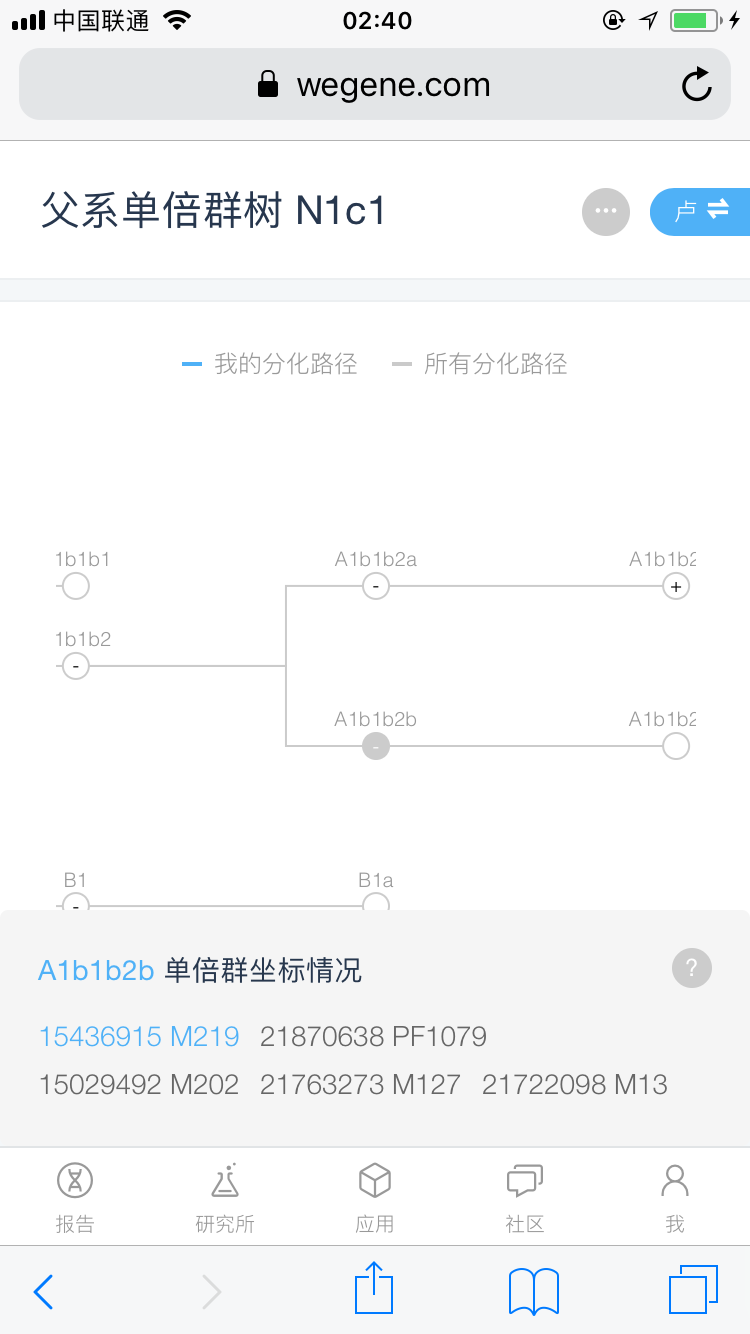Select the 1b1b2 tree node

tap(76, 666)
